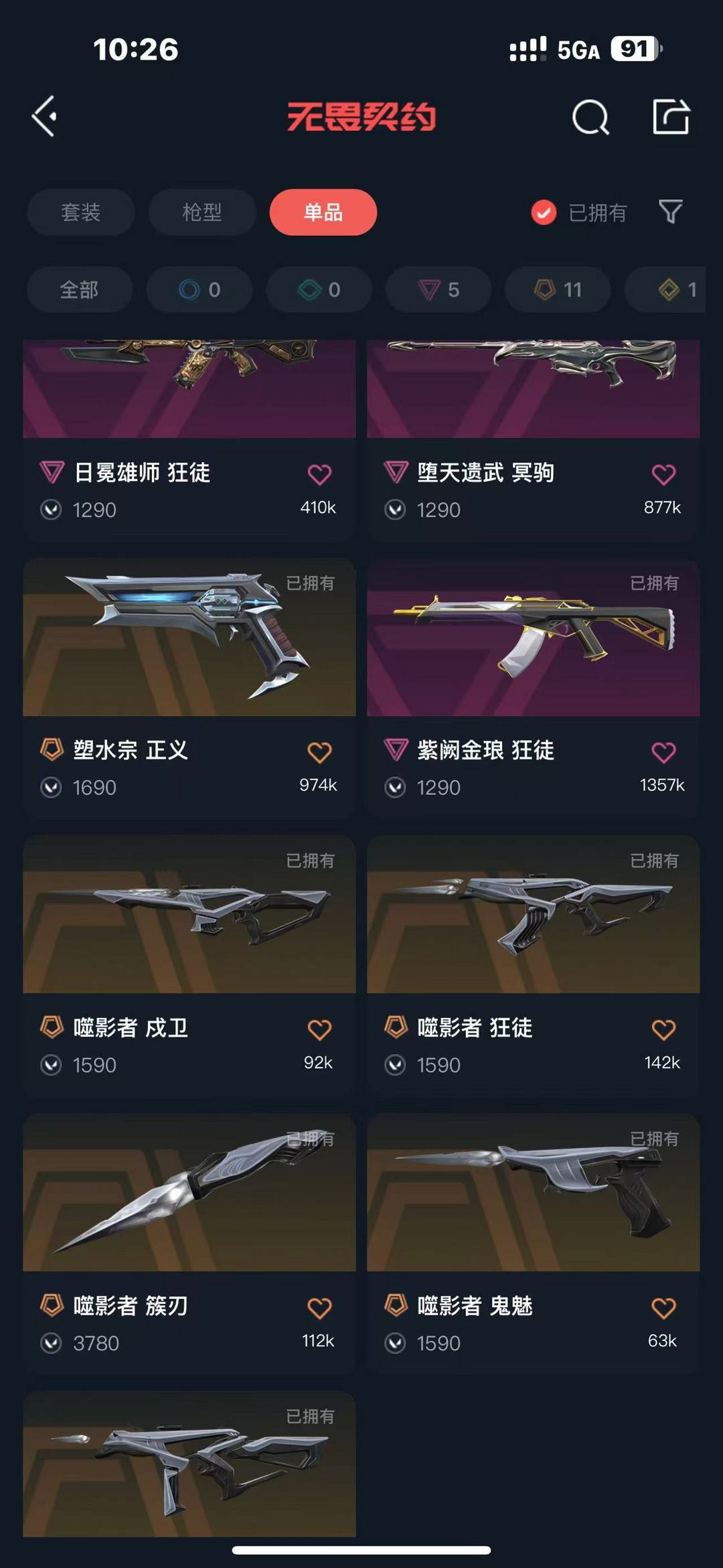
Task: Open the funnel filter icon
Action: [x=671, y=212]
